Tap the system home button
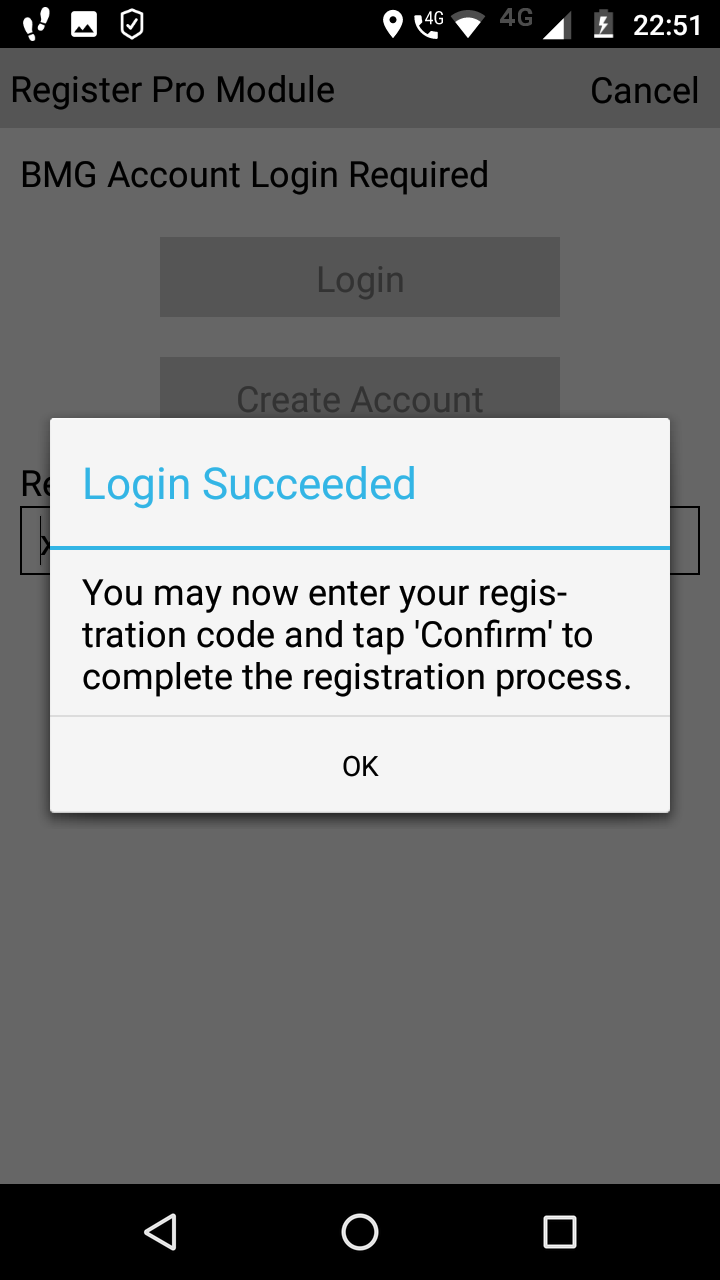The height and width of the screenshot is (1280, 720). (x=360, y=1232)
